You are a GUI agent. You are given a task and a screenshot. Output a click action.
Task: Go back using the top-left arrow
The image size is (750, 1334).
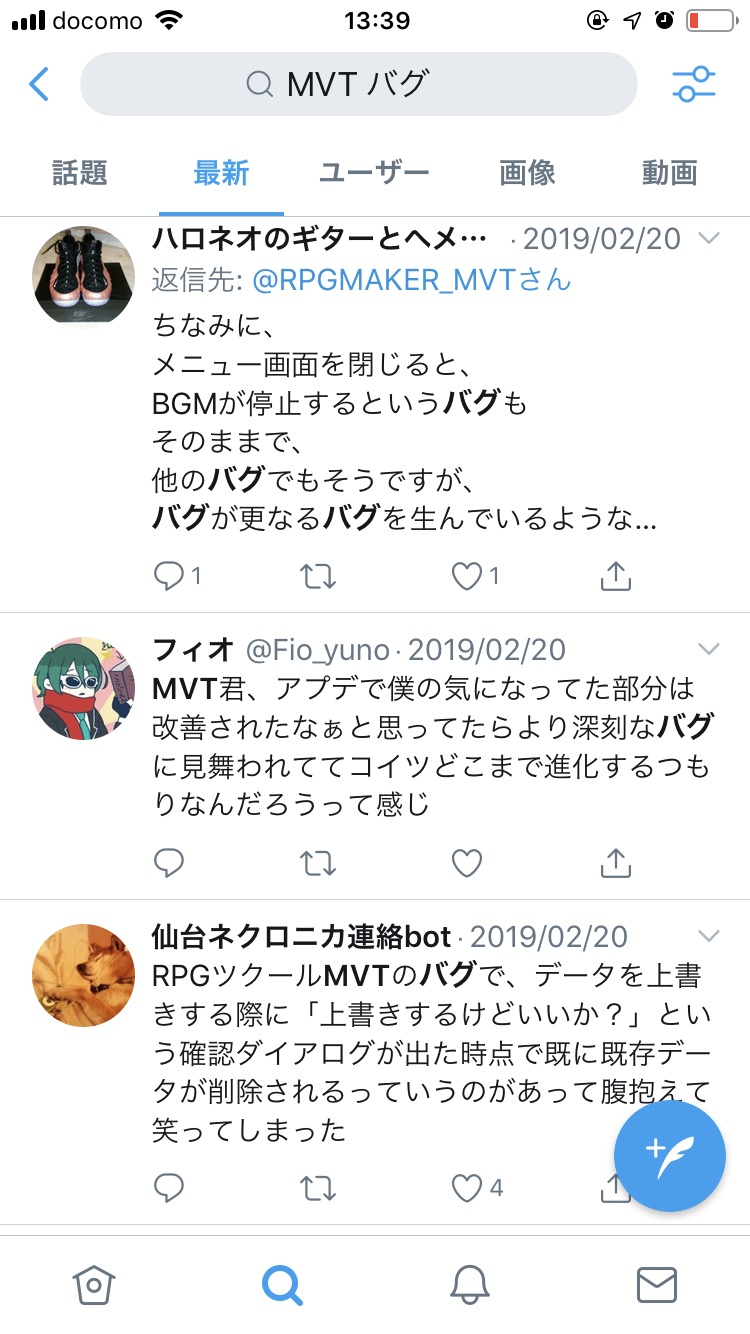(x=39, y=84)
